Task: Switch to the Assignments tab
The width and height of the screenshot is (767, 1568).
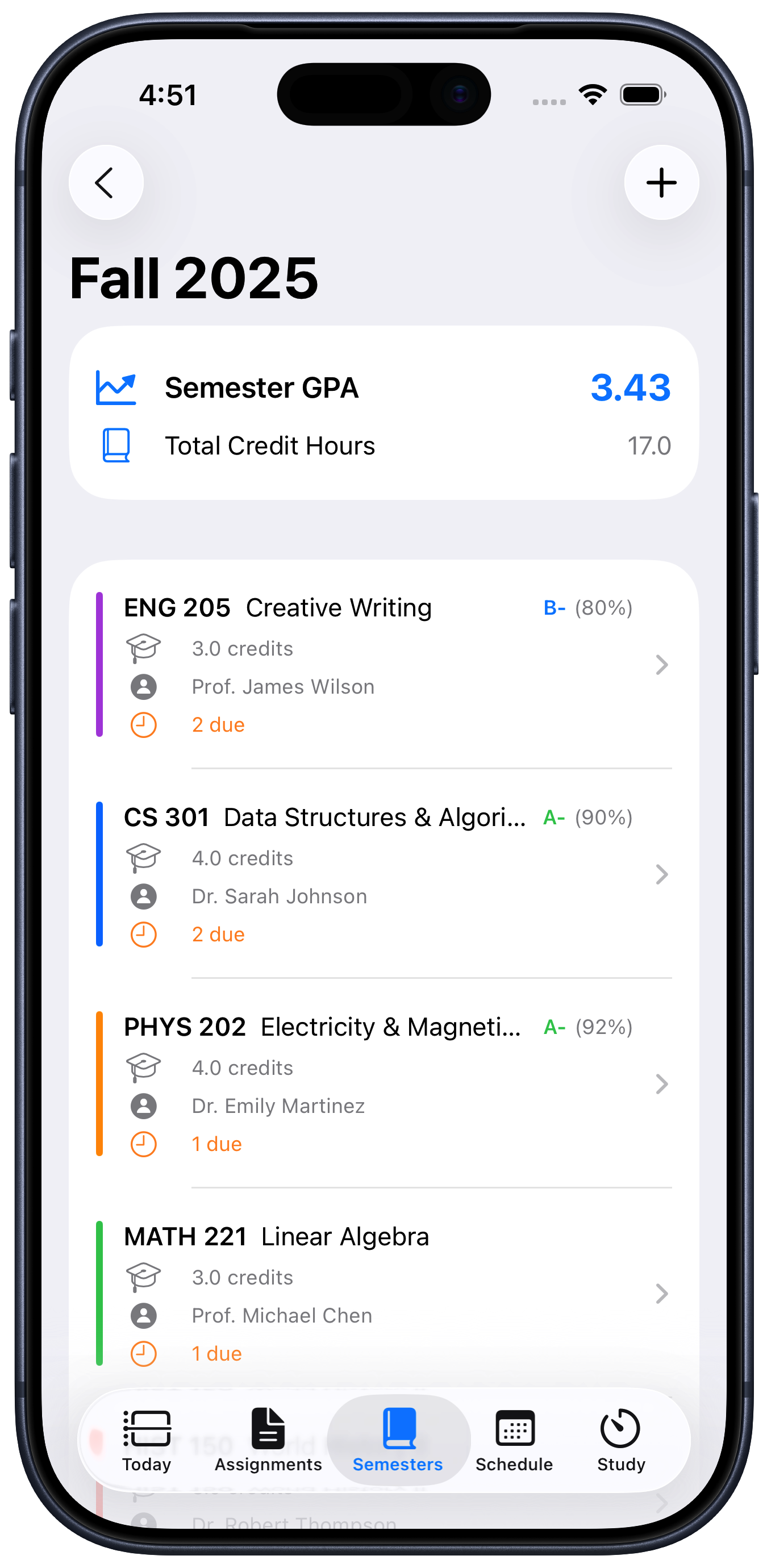Action: (268, 1440)
